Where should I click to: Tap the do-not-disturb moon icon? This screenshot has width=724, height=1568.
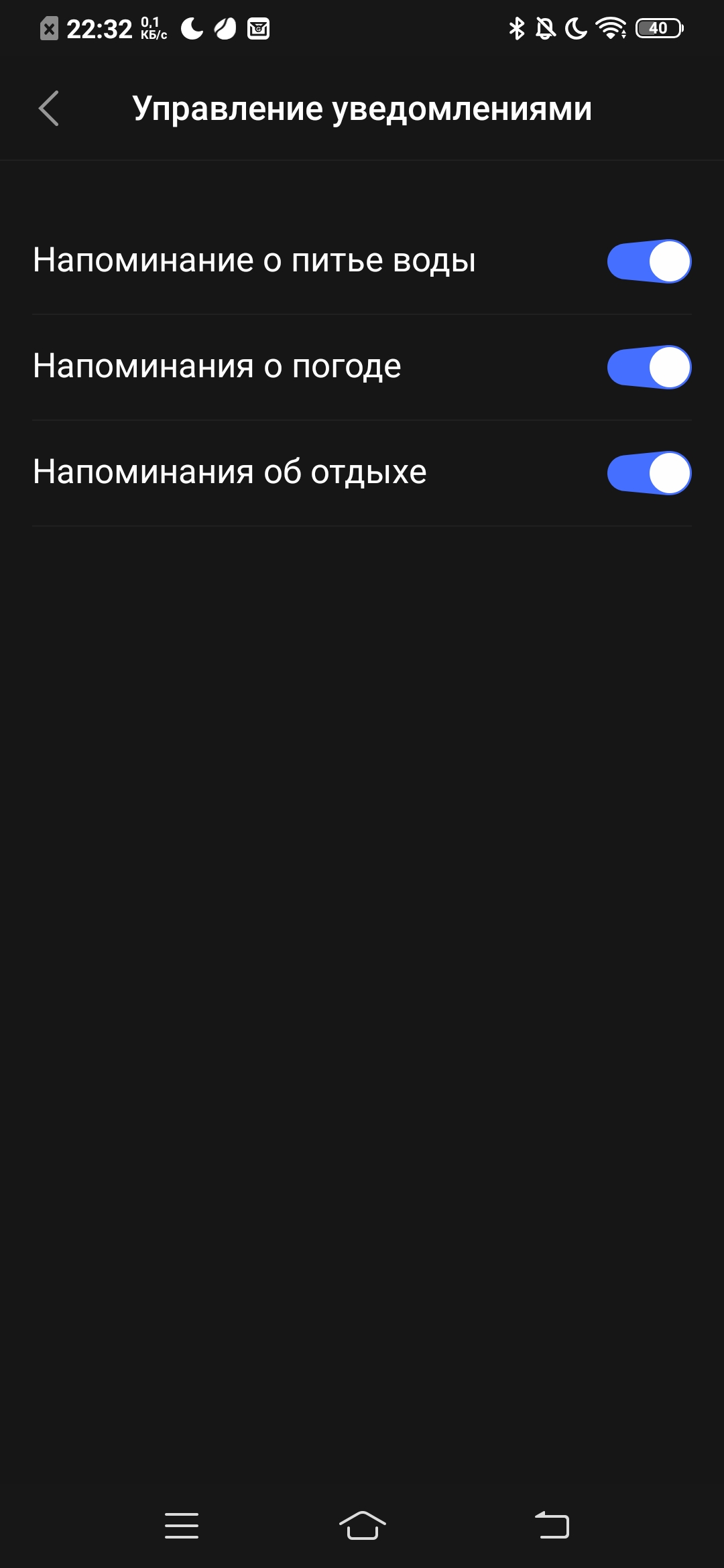coord(577,28)
